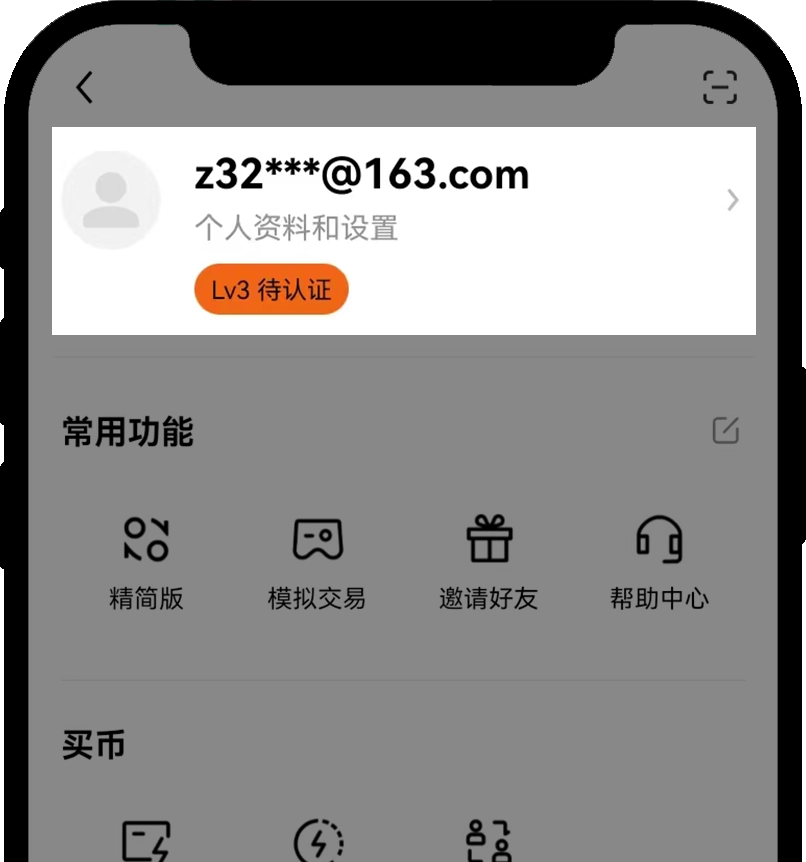Screen dimensions: 806x862
Task: Open 邀请好友 invite friends
Action: 488,562
